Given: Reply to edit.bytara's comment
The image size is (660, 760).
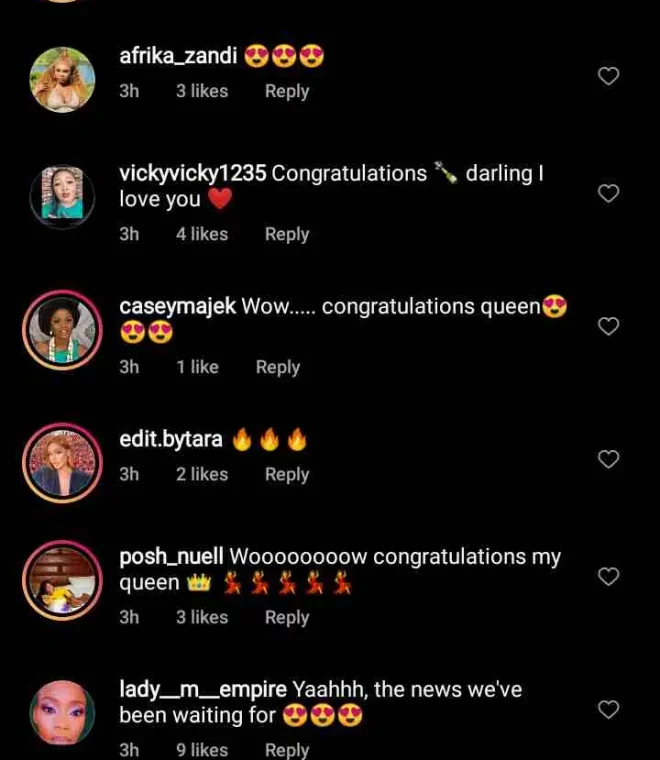Looking at the screenshot, I should tap(286, 475).
